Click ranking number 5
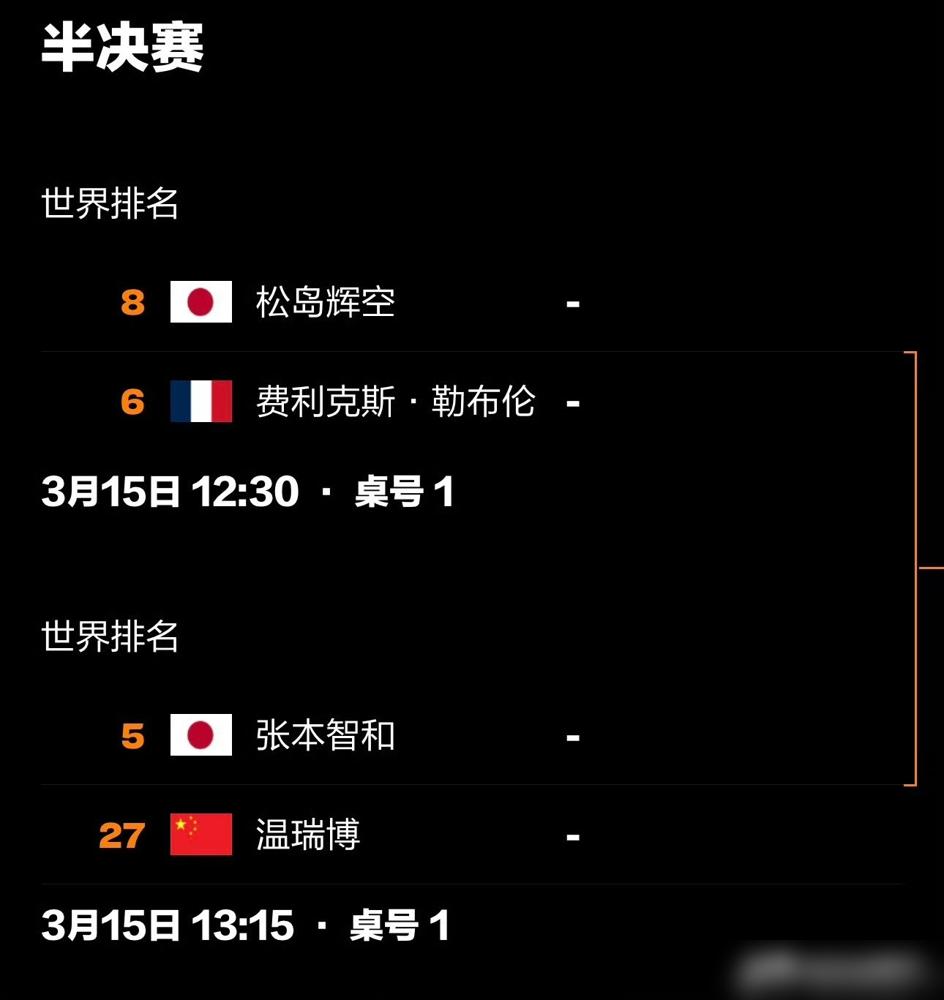The height and width of the screenshot is (1000, 944). point(131,735)
